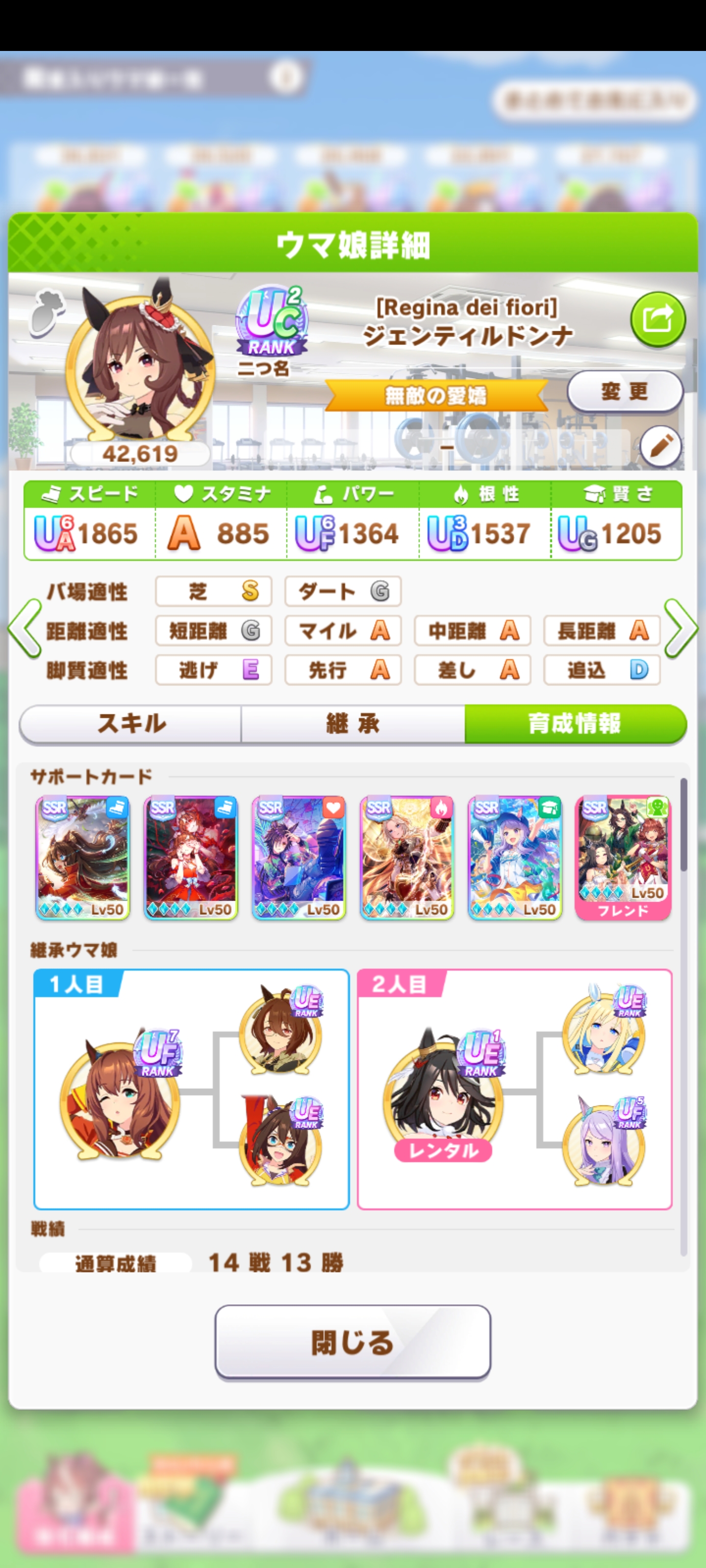Switch to the 継承 tab
The width and height of the screenshot is (706, 1568).
353,724
